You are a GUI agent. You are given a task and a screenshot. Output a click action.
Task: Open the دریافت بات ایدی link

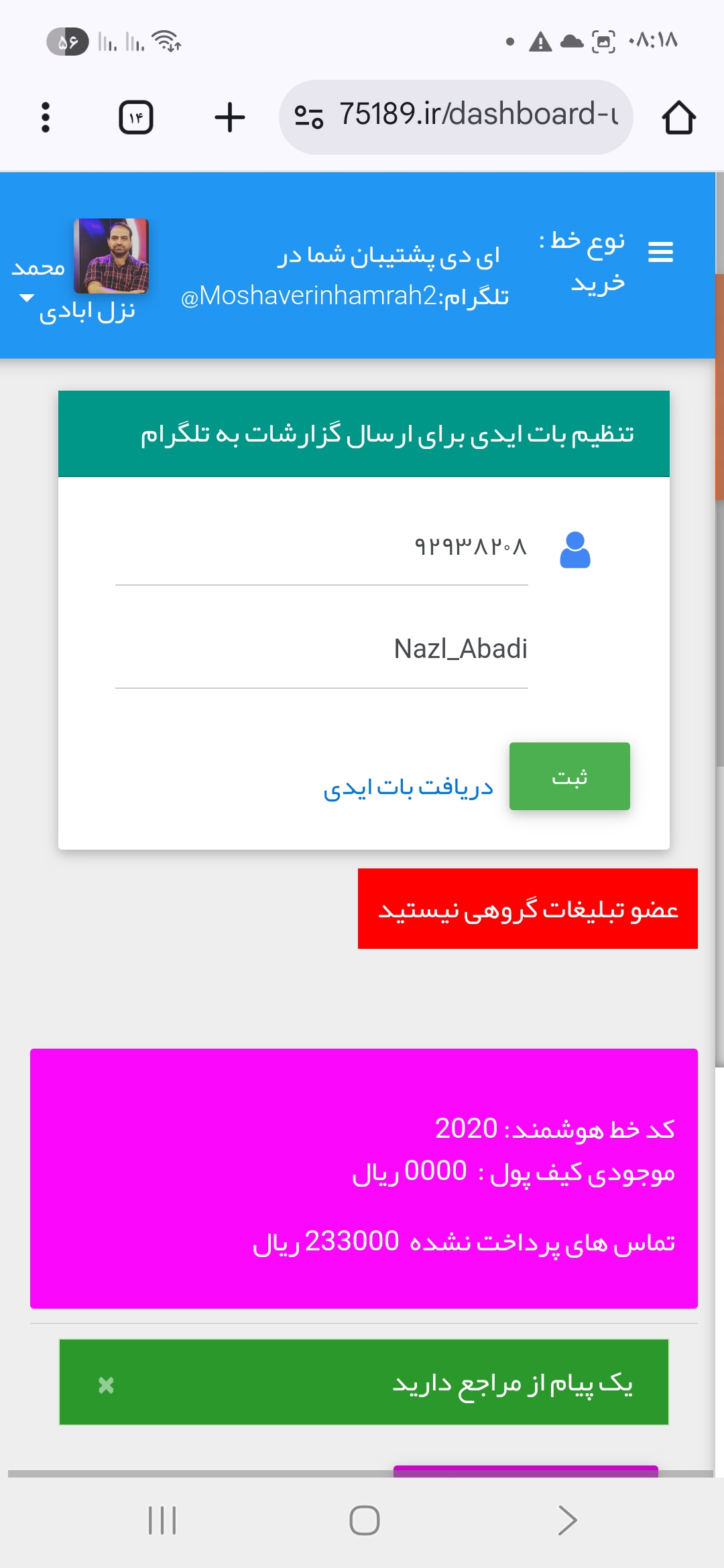tap(408, 787)
